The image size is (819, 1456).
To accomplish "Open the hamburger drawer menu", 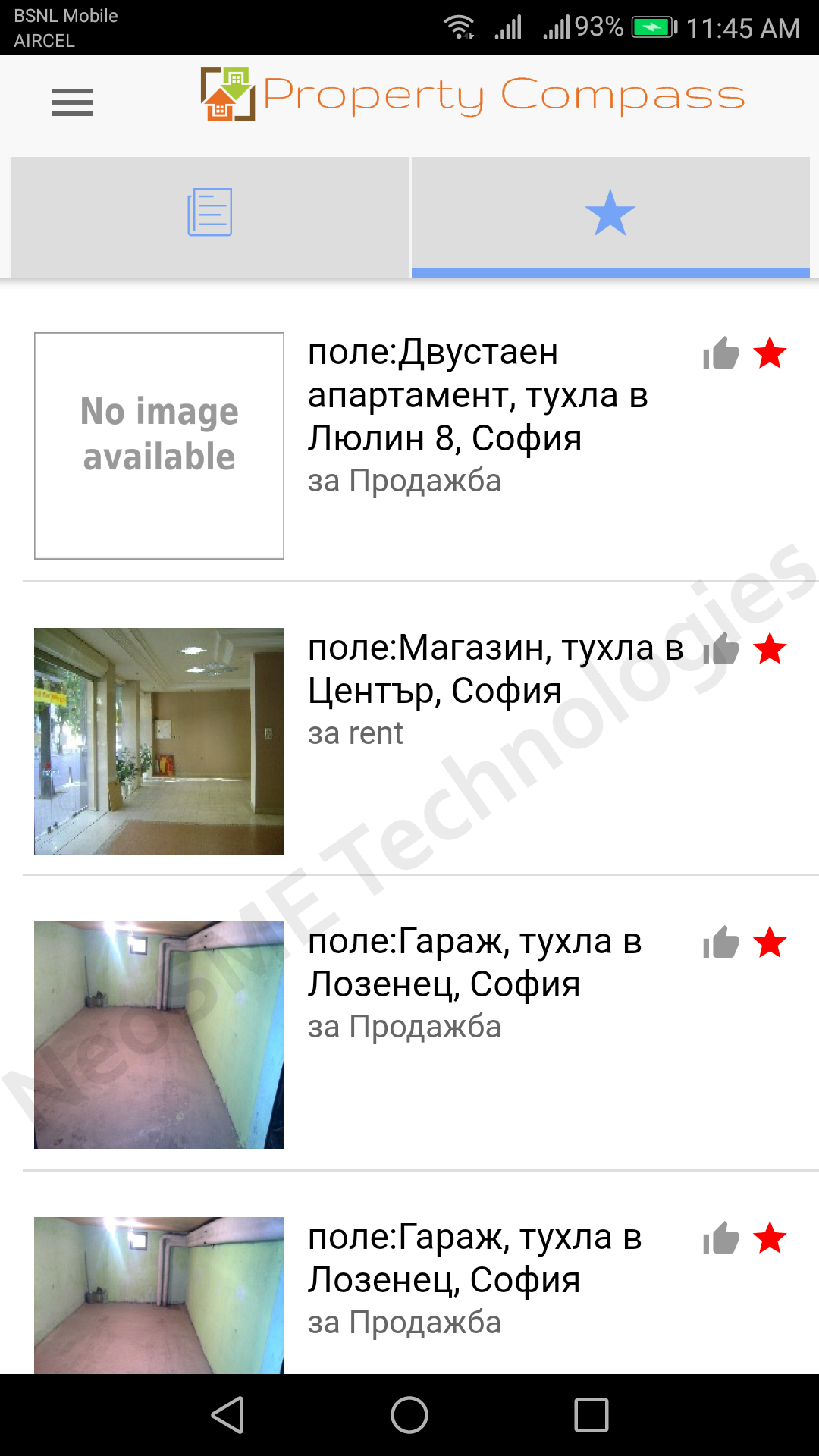I will (x=73, y=102).
